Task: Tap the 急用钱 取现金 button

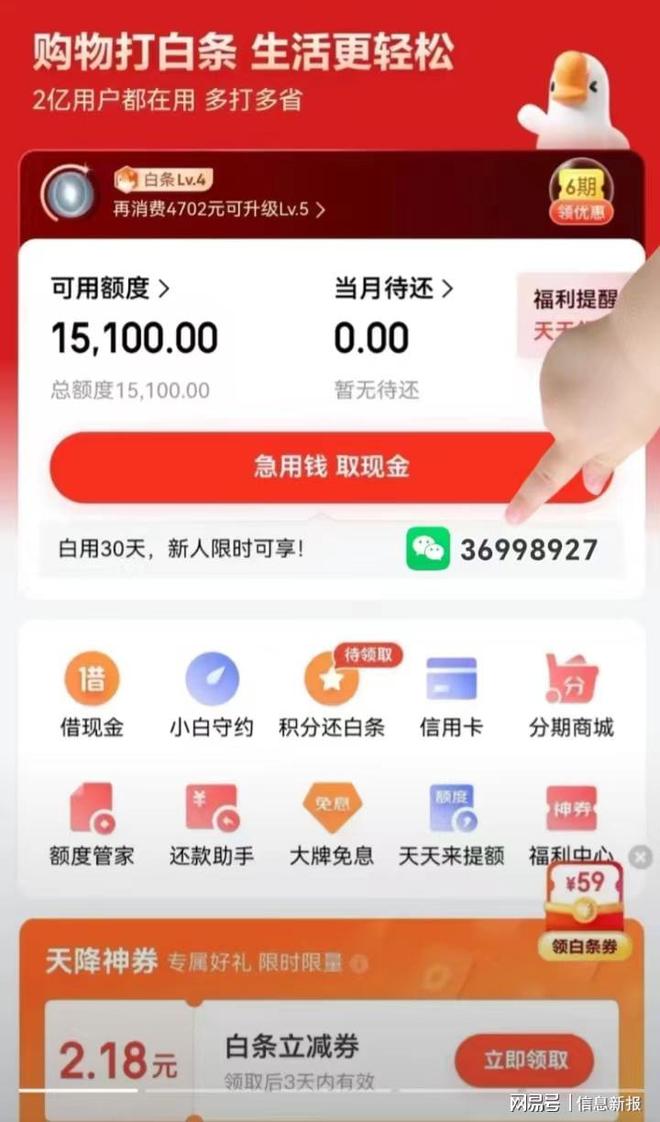Action: click(x=330, y=467)
